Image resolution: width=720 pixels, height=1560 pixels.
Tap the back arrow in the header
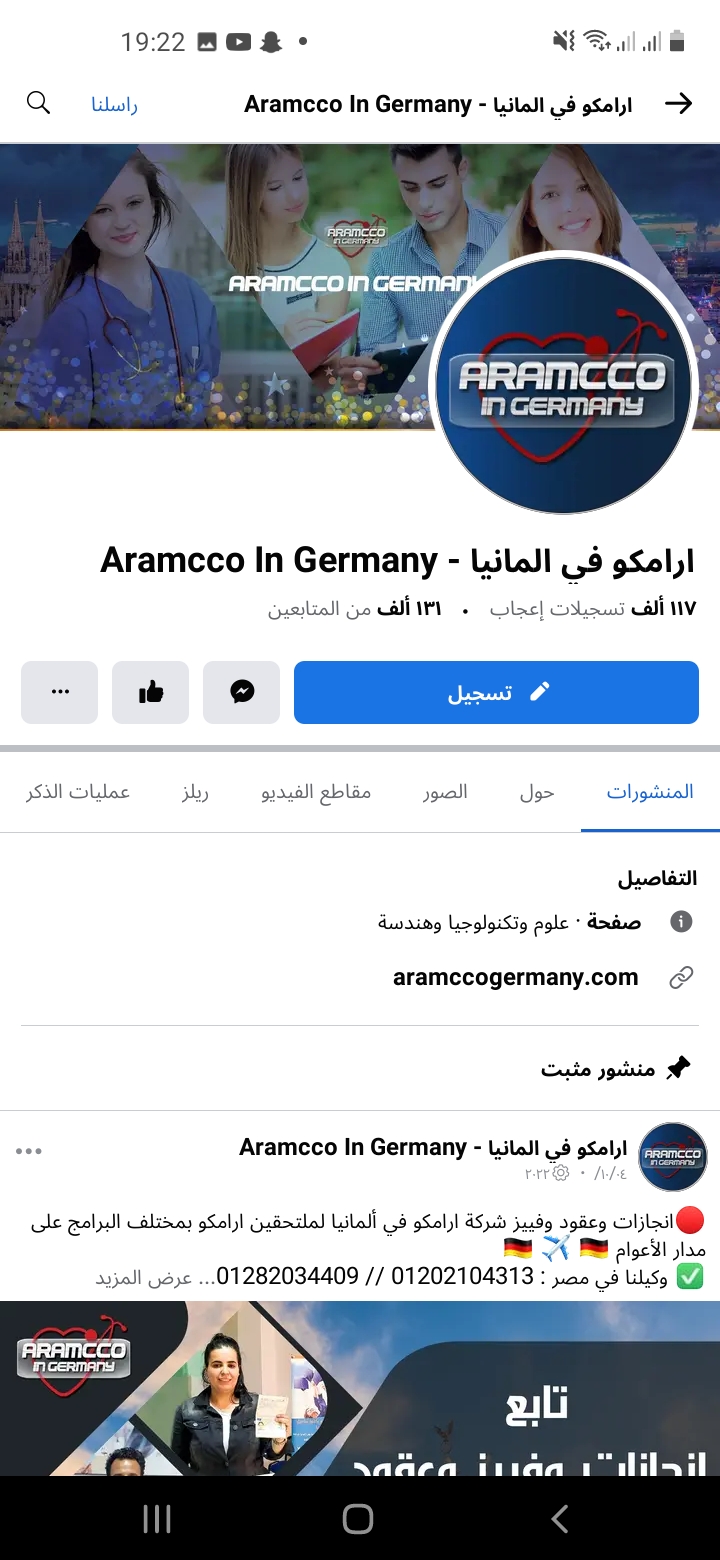[x=679, y=103]
